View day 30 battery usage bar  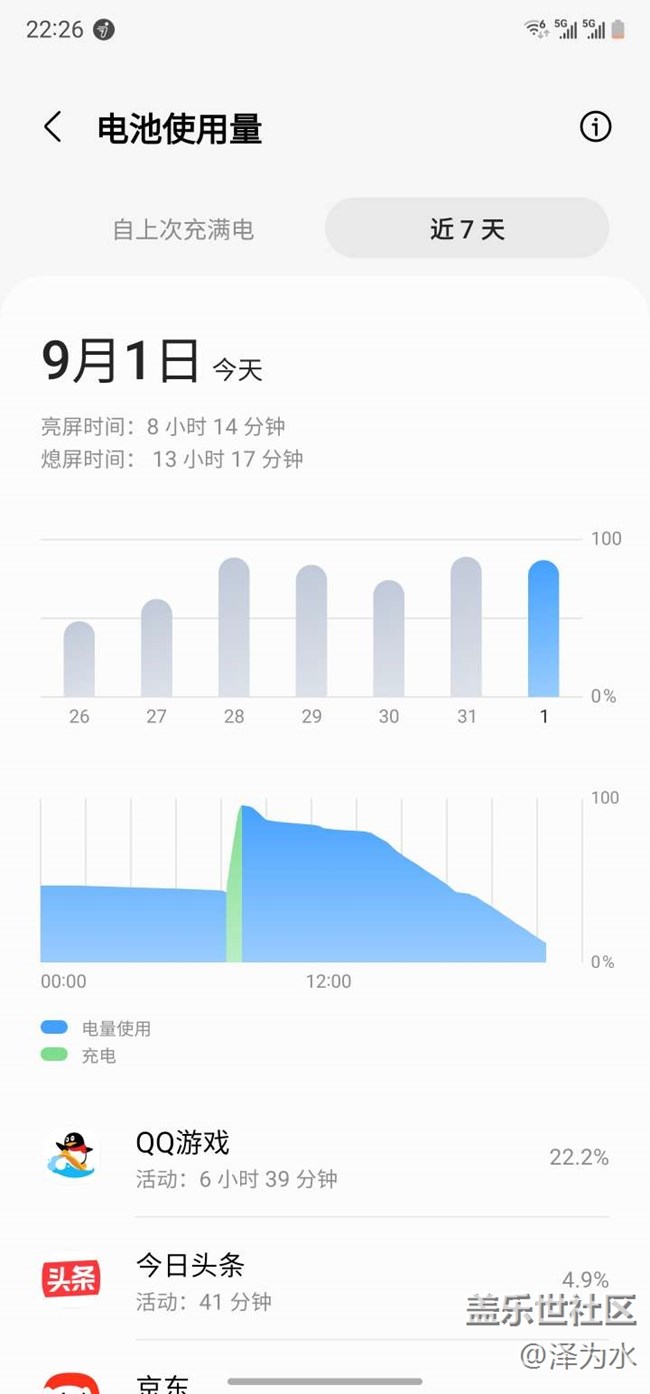(389, 638)
